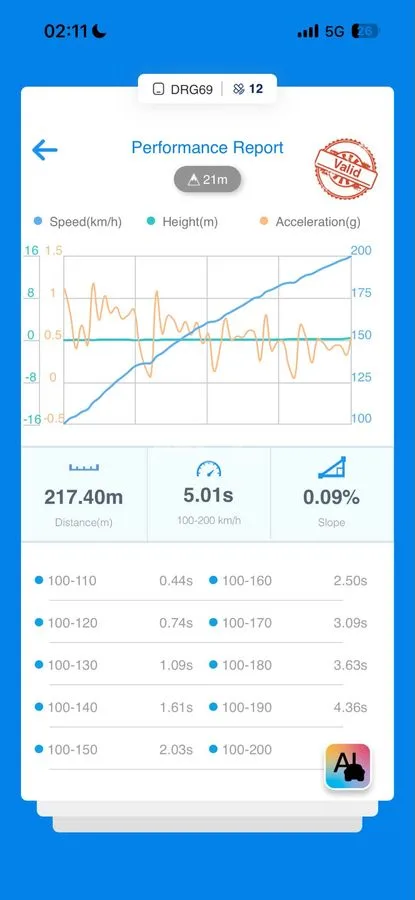Toggle the Height(m) chart legend

coord(183,222)
